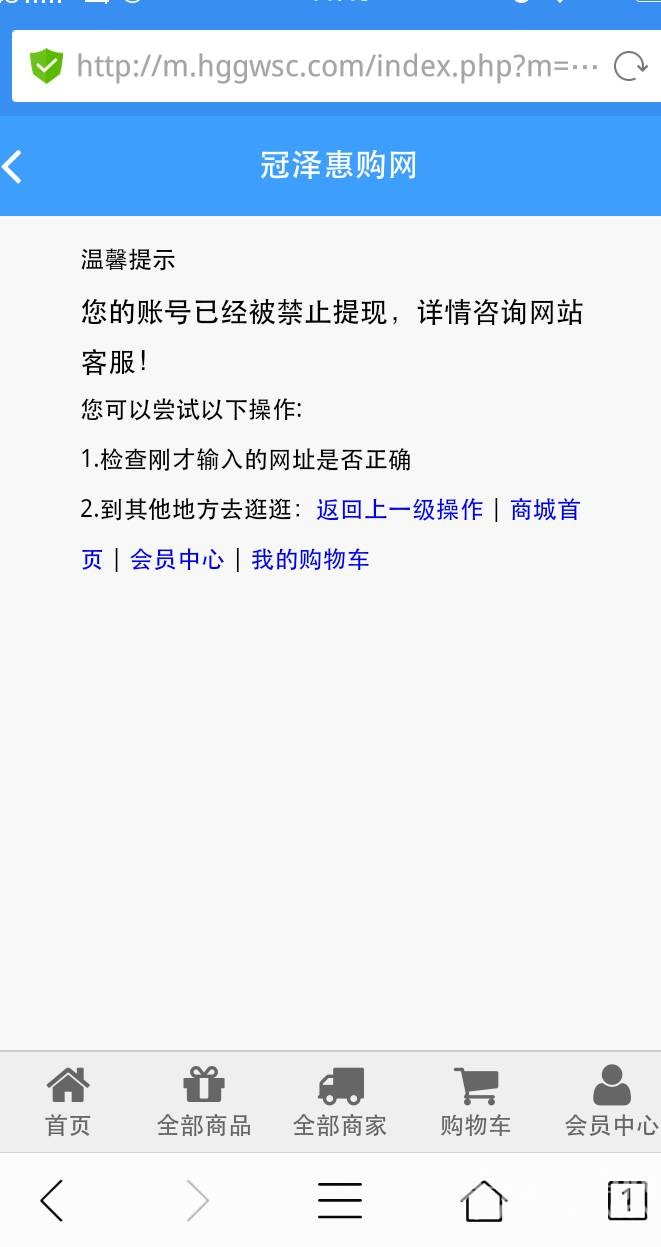661x1247 pixels.
Task: Reload the page with the refresh icon
Action: click(630, 67)
